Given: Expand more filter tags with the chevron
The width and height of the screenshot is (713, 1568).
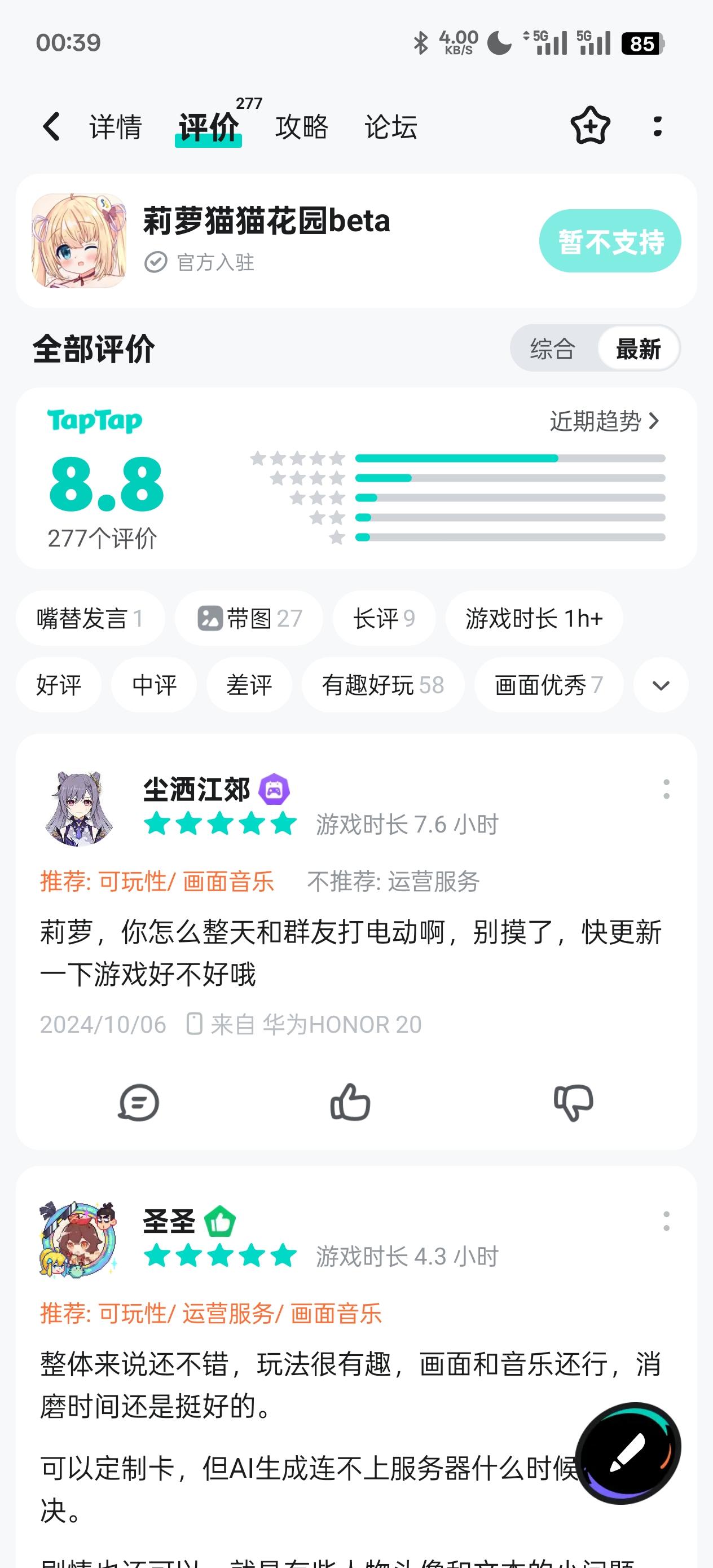Looking at the screenshot, I should (660, 684).
